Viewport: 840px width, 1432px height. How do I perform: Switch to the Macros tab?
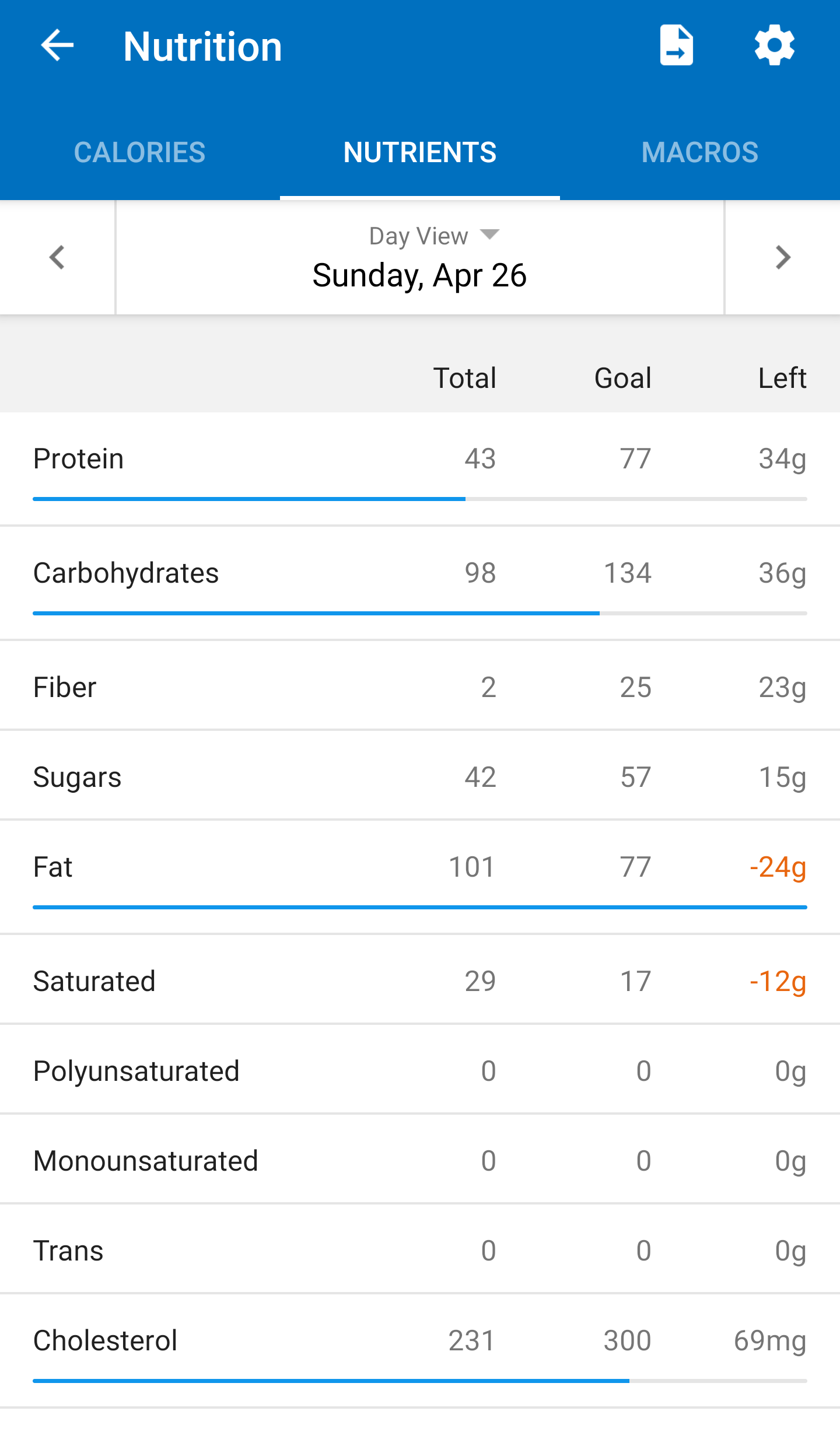tap(699, 153)
